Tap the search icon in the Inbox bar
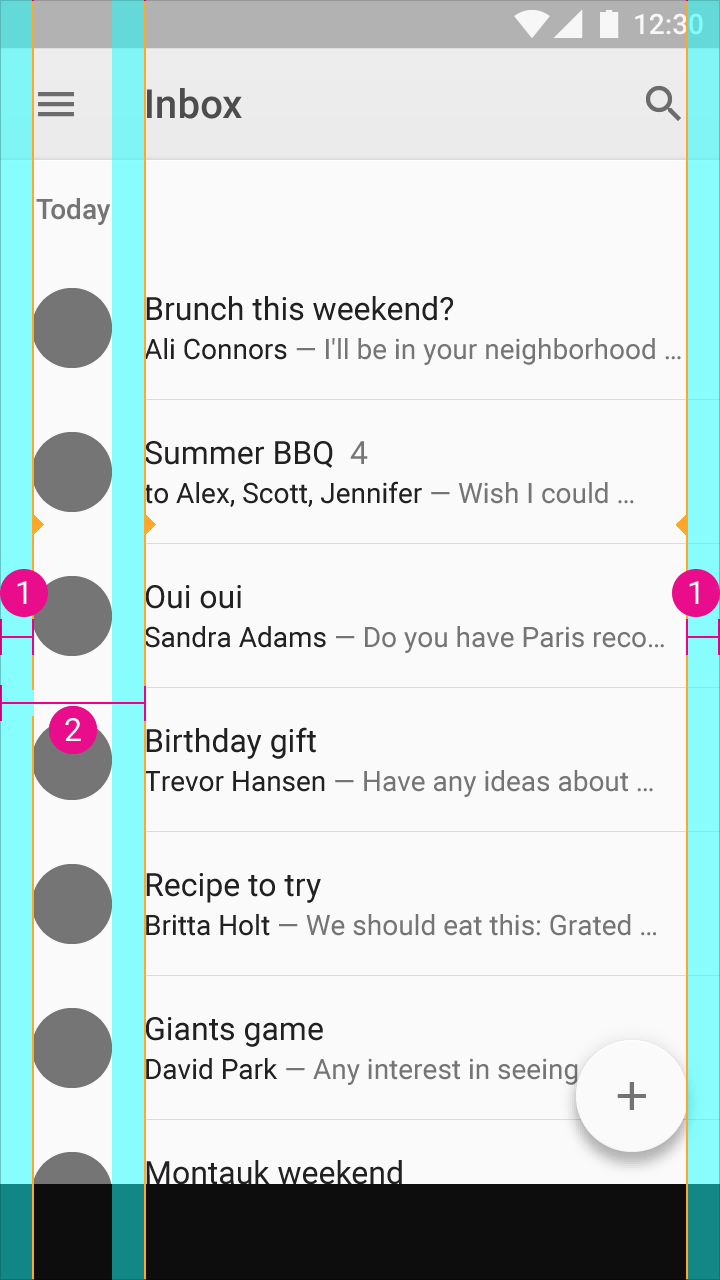The width and height of the screenshot is (720, 1280). (662, 103)
